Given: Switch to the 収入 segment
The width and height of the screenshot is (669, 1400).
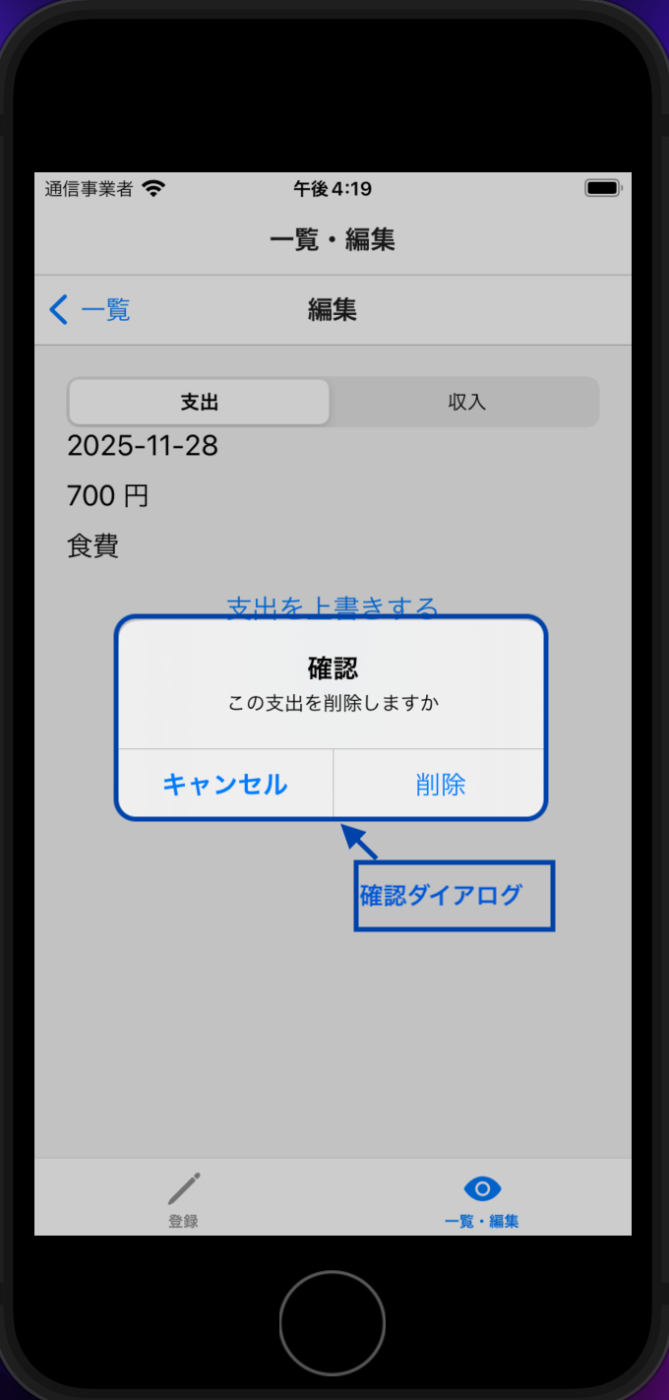Looking at the screenshot, I should [x=466, y=402].
